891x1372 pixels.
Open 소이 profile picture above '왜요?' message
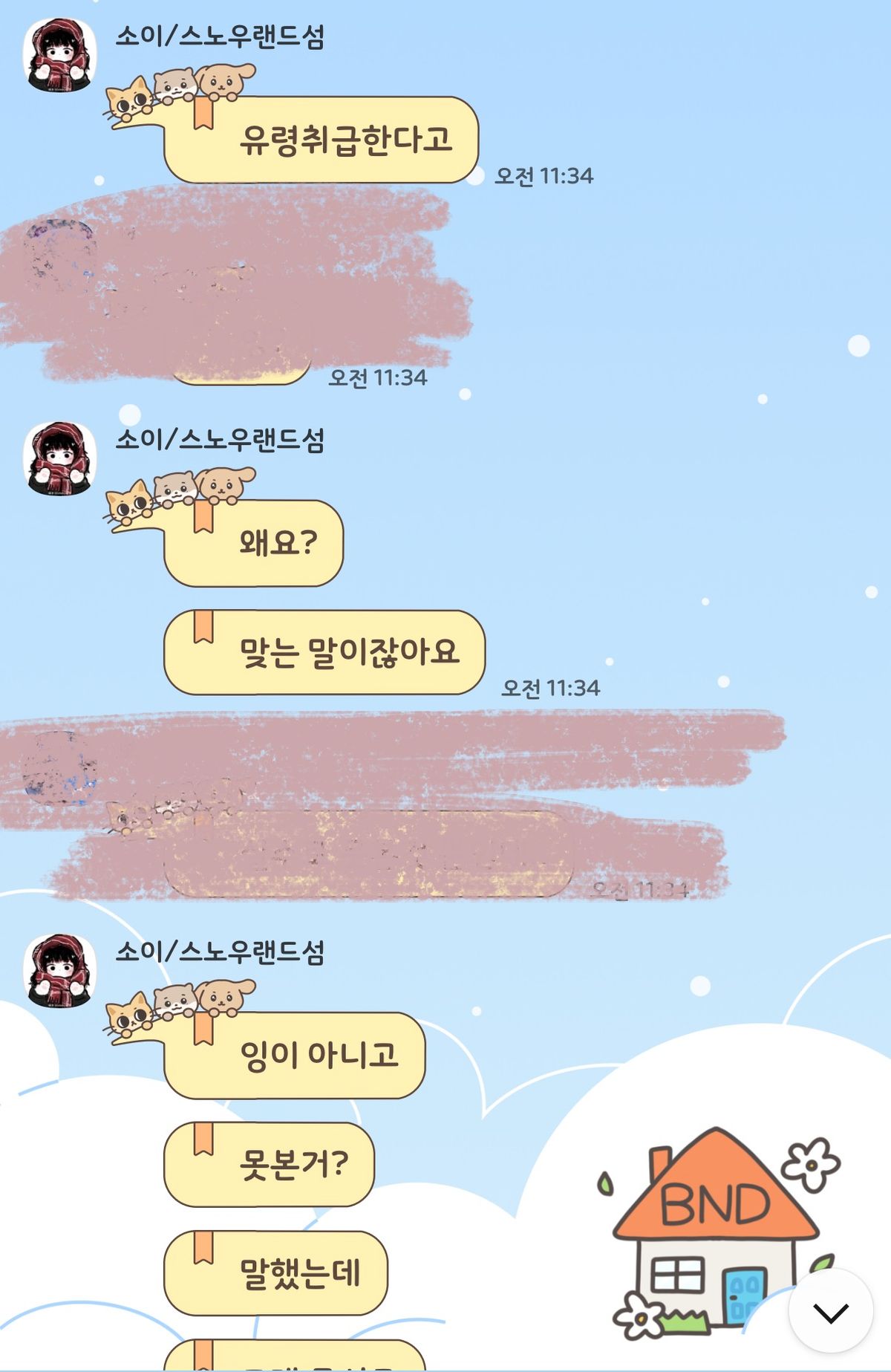point(60,458)
